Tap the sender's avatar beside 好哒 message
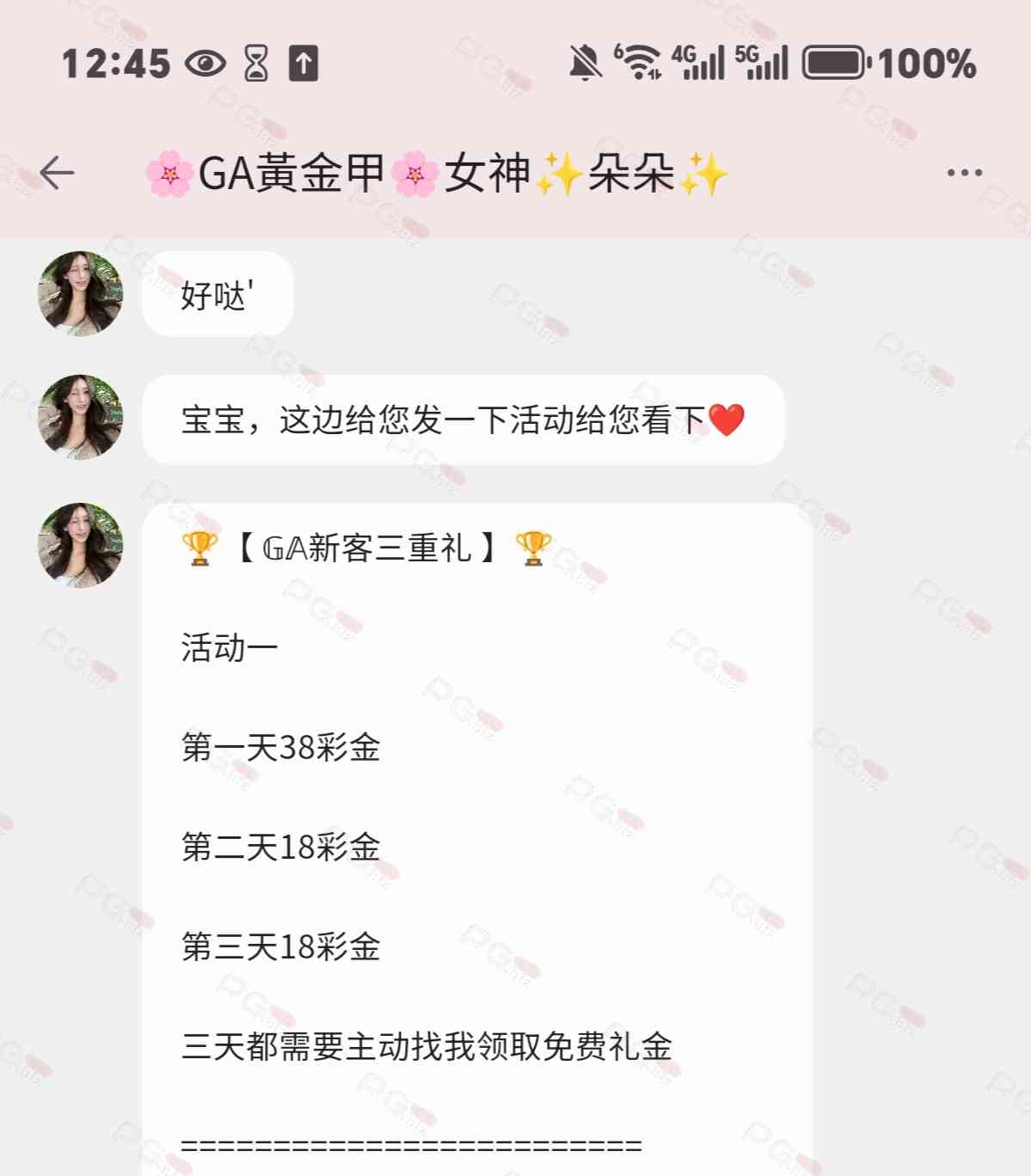Viewport: 1031px width, 1176px height. (x=80, y=293)
